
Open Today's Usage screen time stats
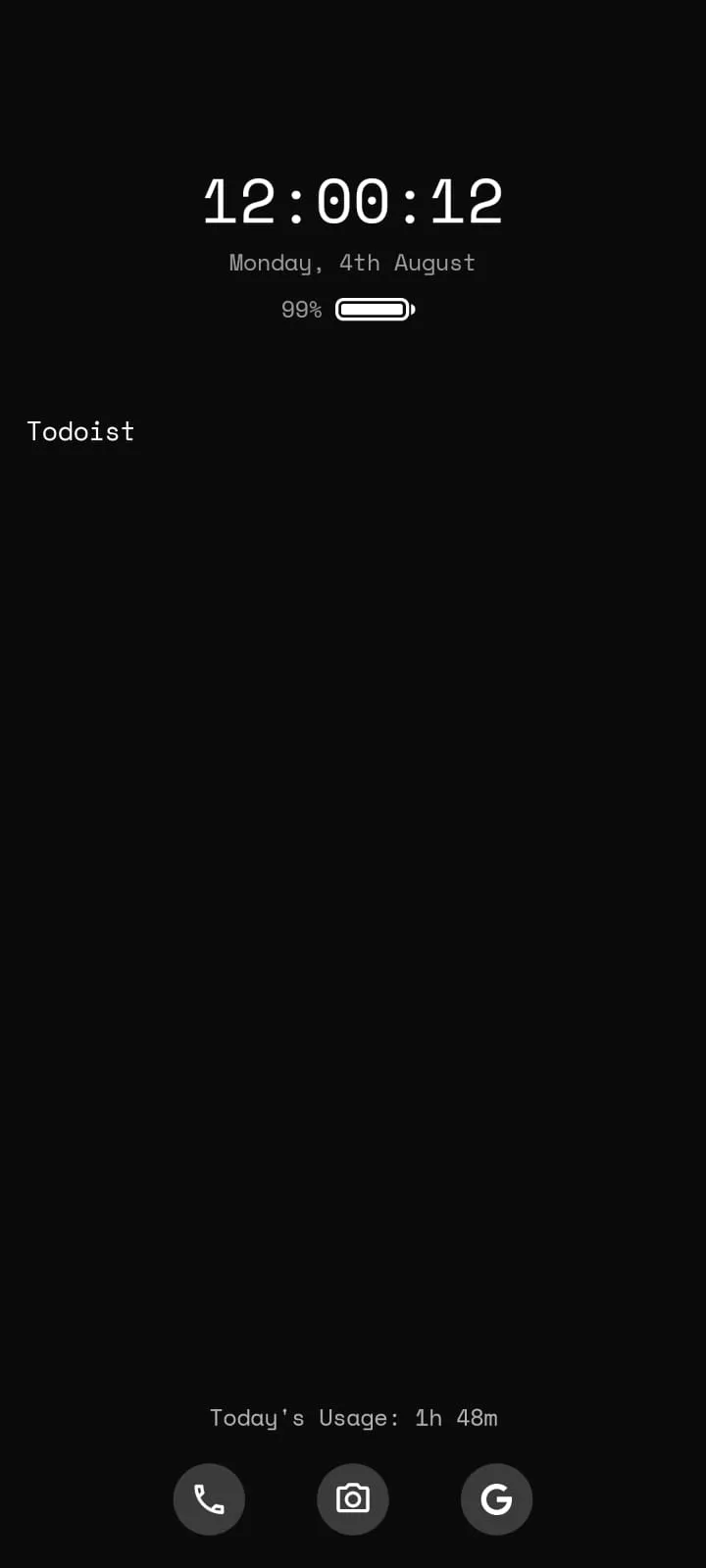point(353,1418)
